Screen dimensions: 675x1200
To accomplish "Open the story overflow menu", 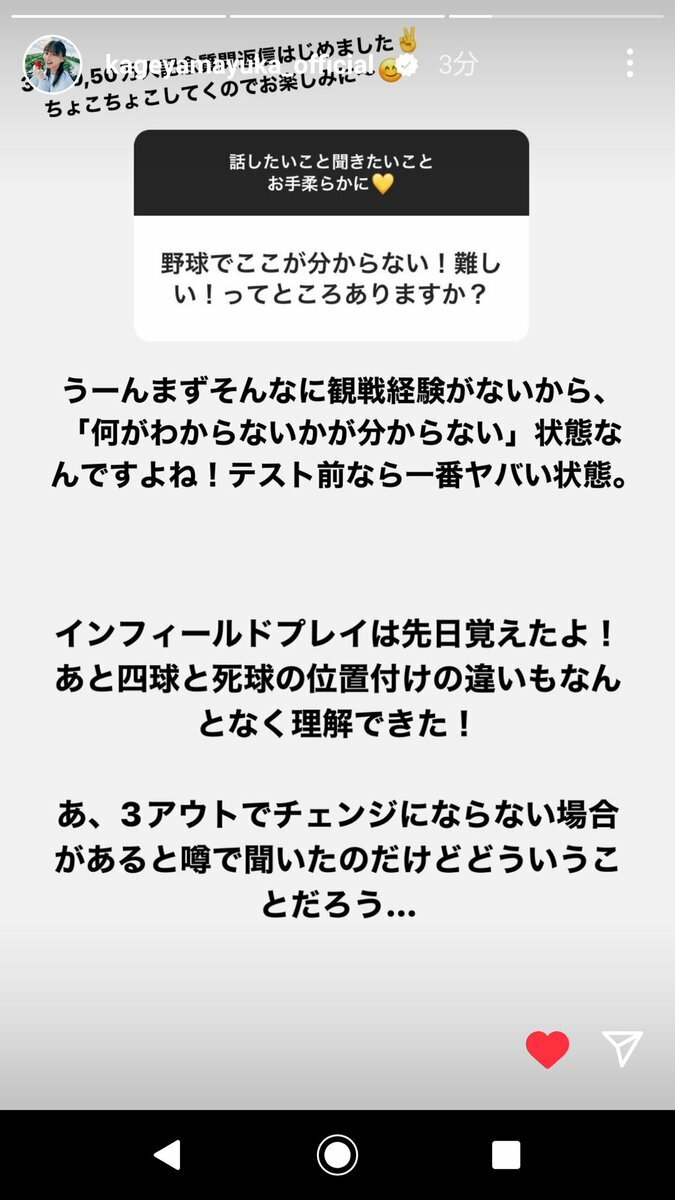I will (x=629, y=63).
